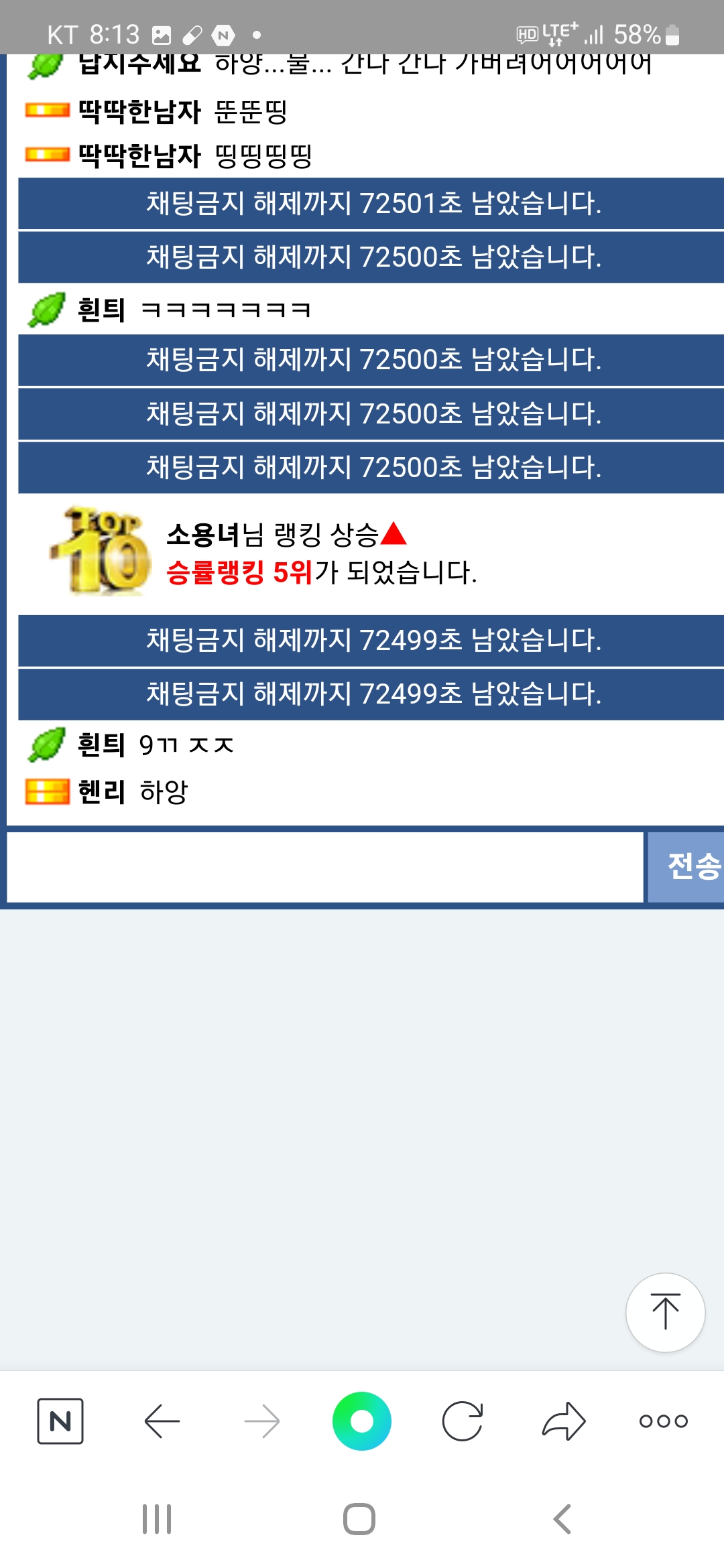
Task: Go back to the previous page in the browser
Action: point(162,1421)
